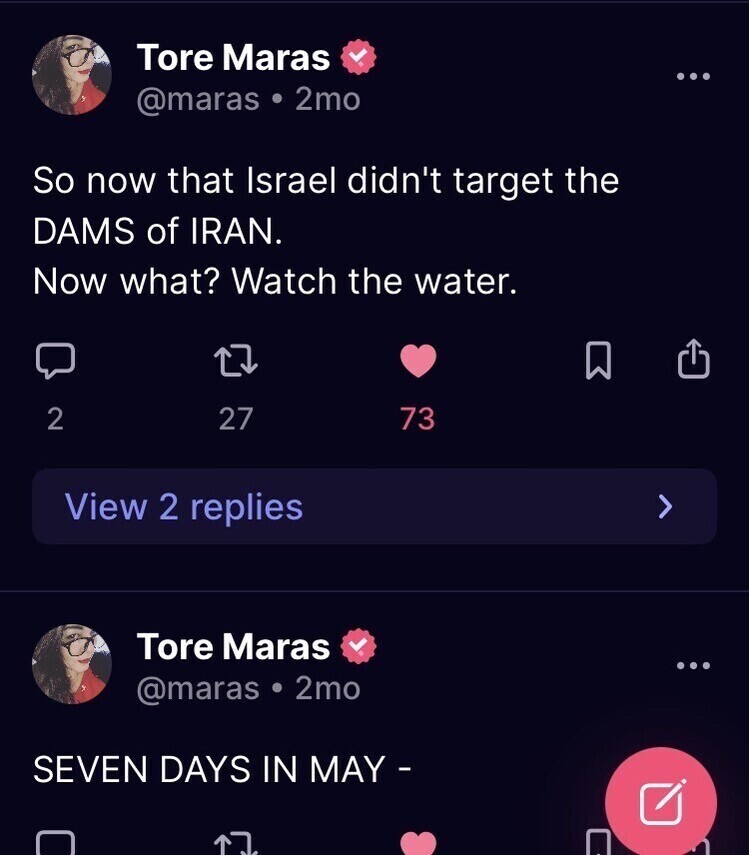Open Tore Maras avatar on SEVEN DAYS post
The height and width of the screenshot is (855, 749).
pos(71,666)
